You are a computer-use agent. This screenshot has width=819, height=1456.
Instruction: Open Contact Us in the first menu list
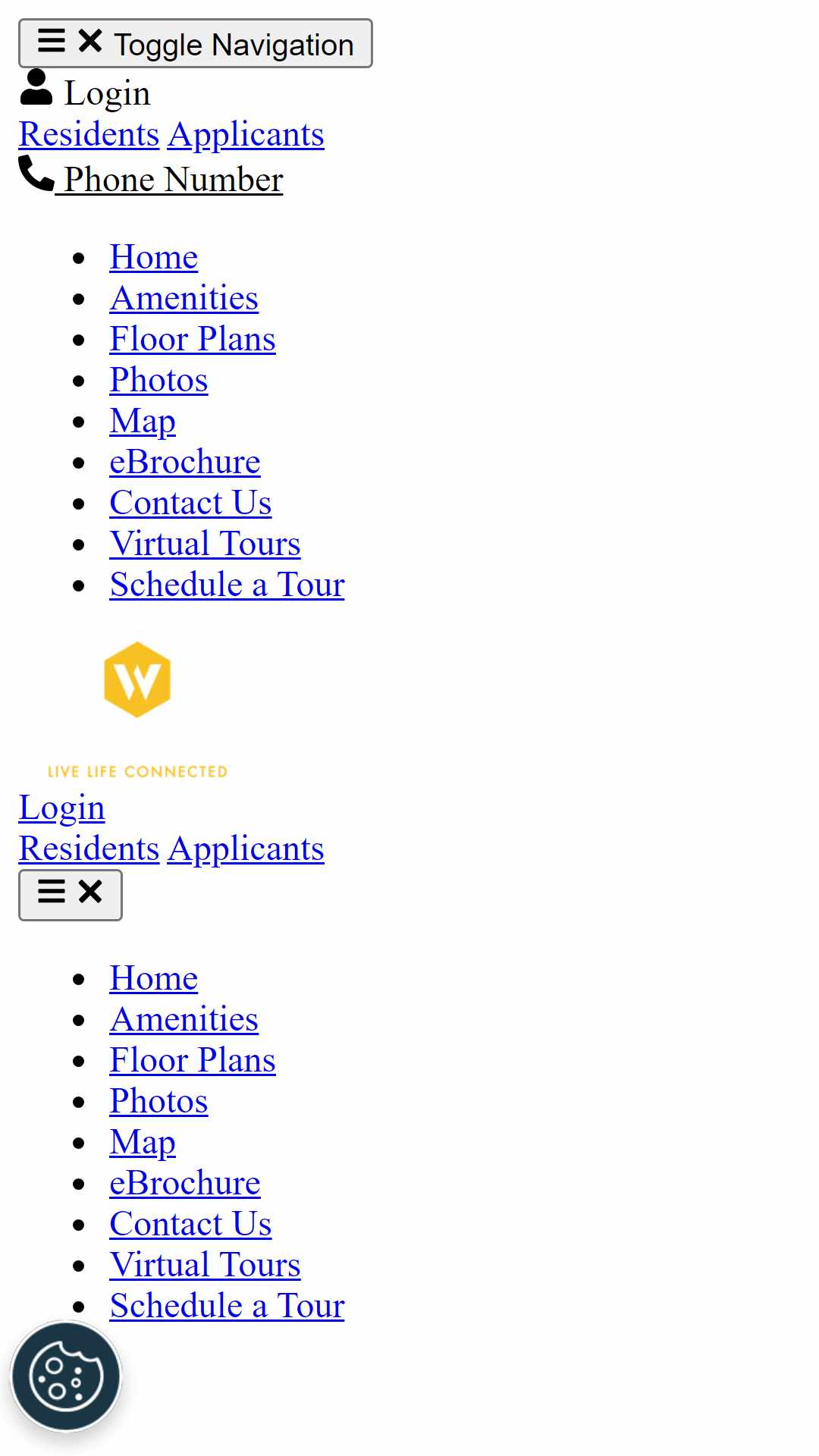tap(190, 503)
